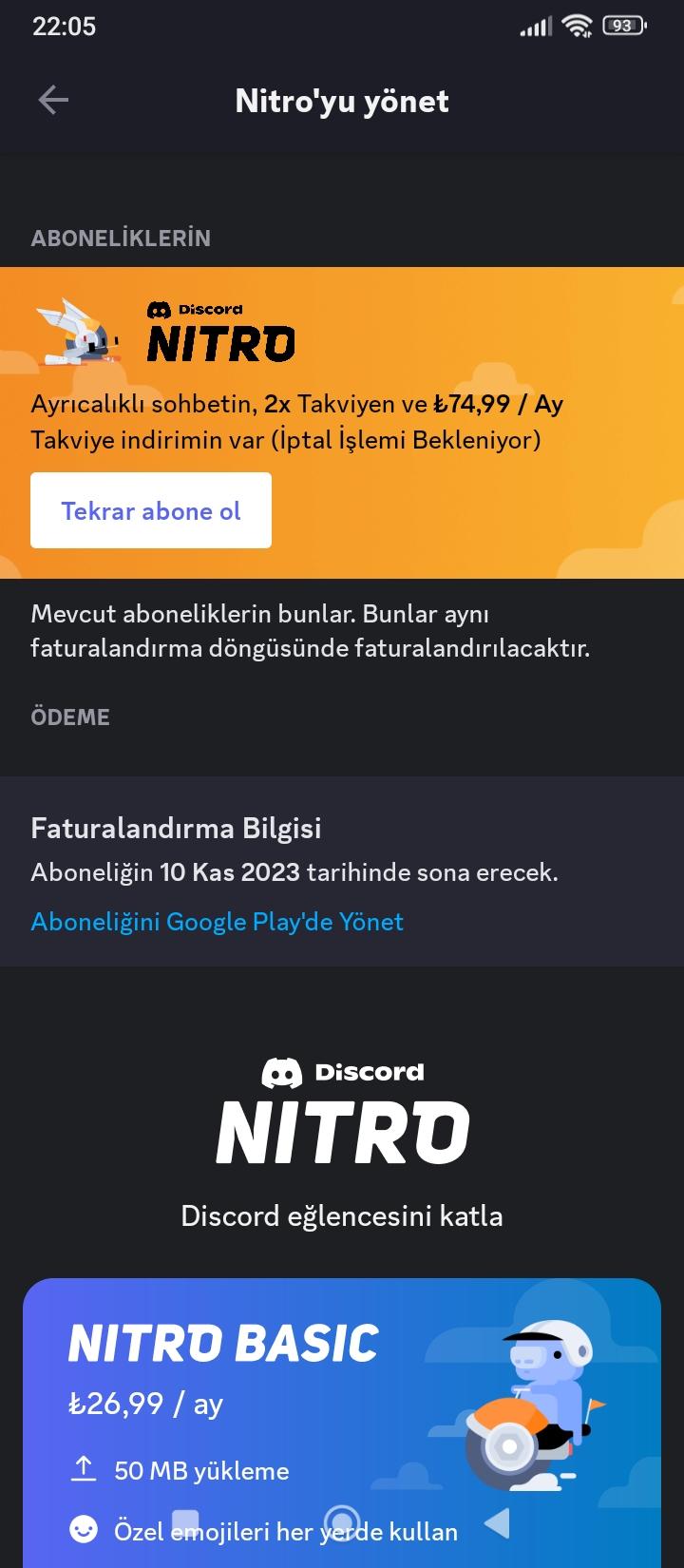Viewport: 684px width, 1568px height.
Task: Tap the cellular signal bars icon
Action: pyautogui.click(x=534, y=26)
